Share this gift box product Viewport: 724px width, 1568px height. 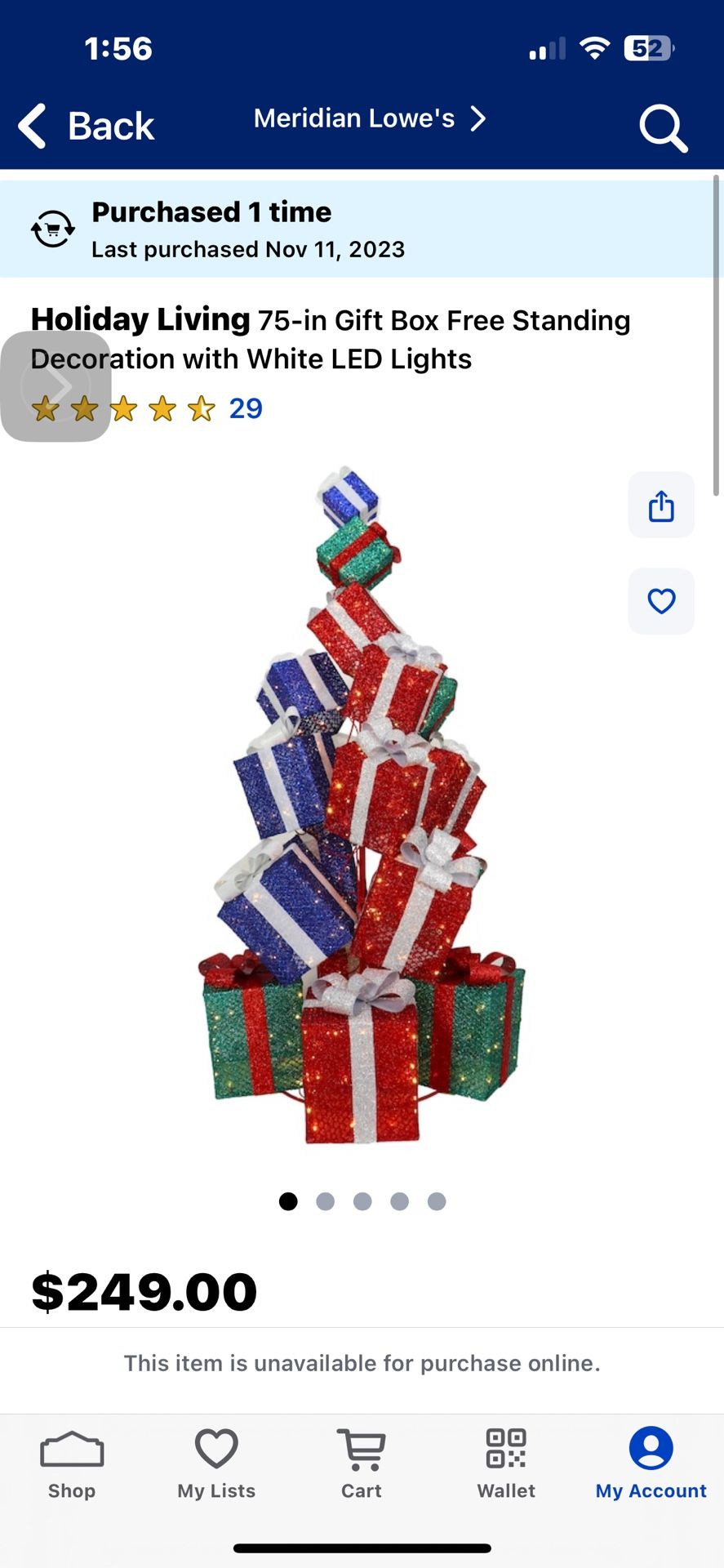tap(660, 506)
